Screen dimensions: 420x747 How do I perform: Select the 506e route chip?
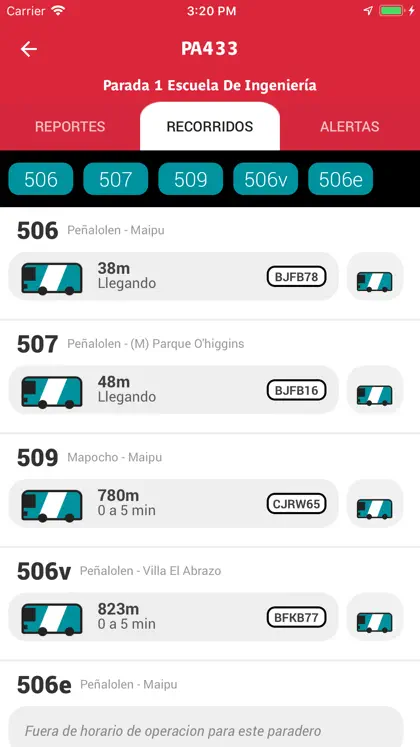coord(340,179)
